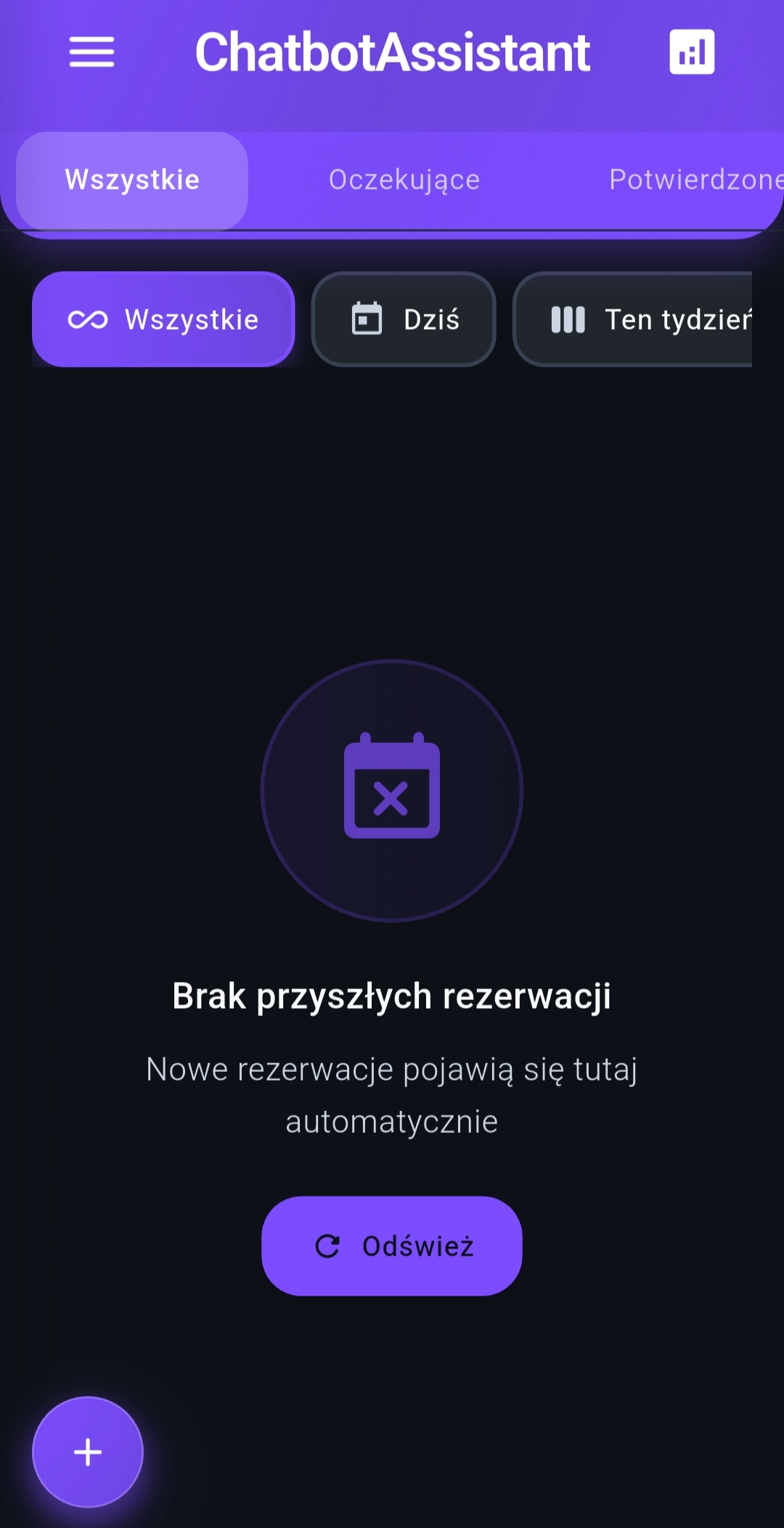The width and height of the screenshot is (784, 1528).
Task: Add a new reservation with plus button
Action: (x=88, y=1452)
